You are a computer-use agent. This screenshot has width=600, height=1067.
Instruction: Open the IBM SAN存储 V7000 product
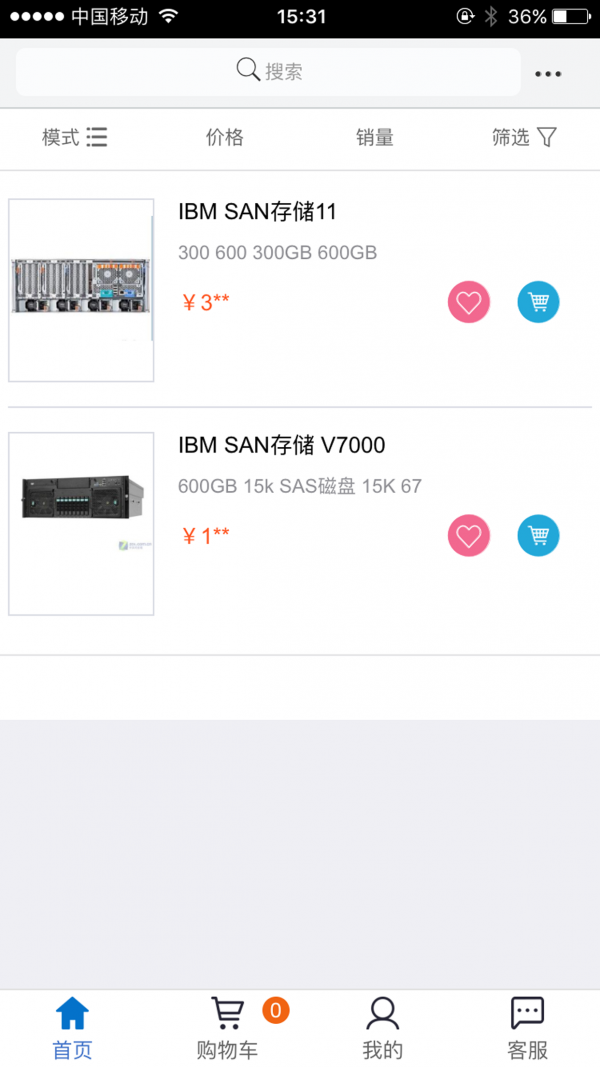coord(281,445)
